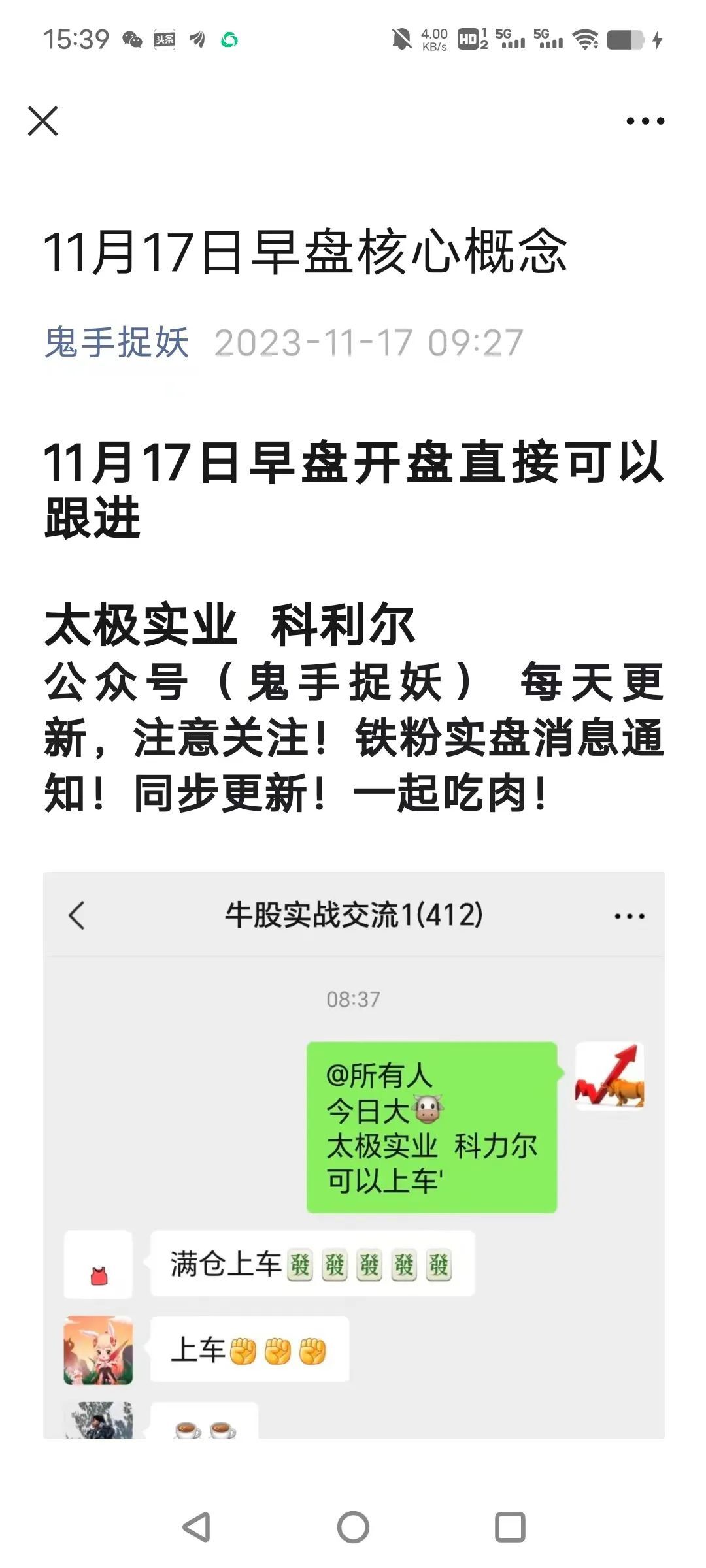Close the article page
The height and width of the screenshot is (1568, 706).
coord(43,121)
